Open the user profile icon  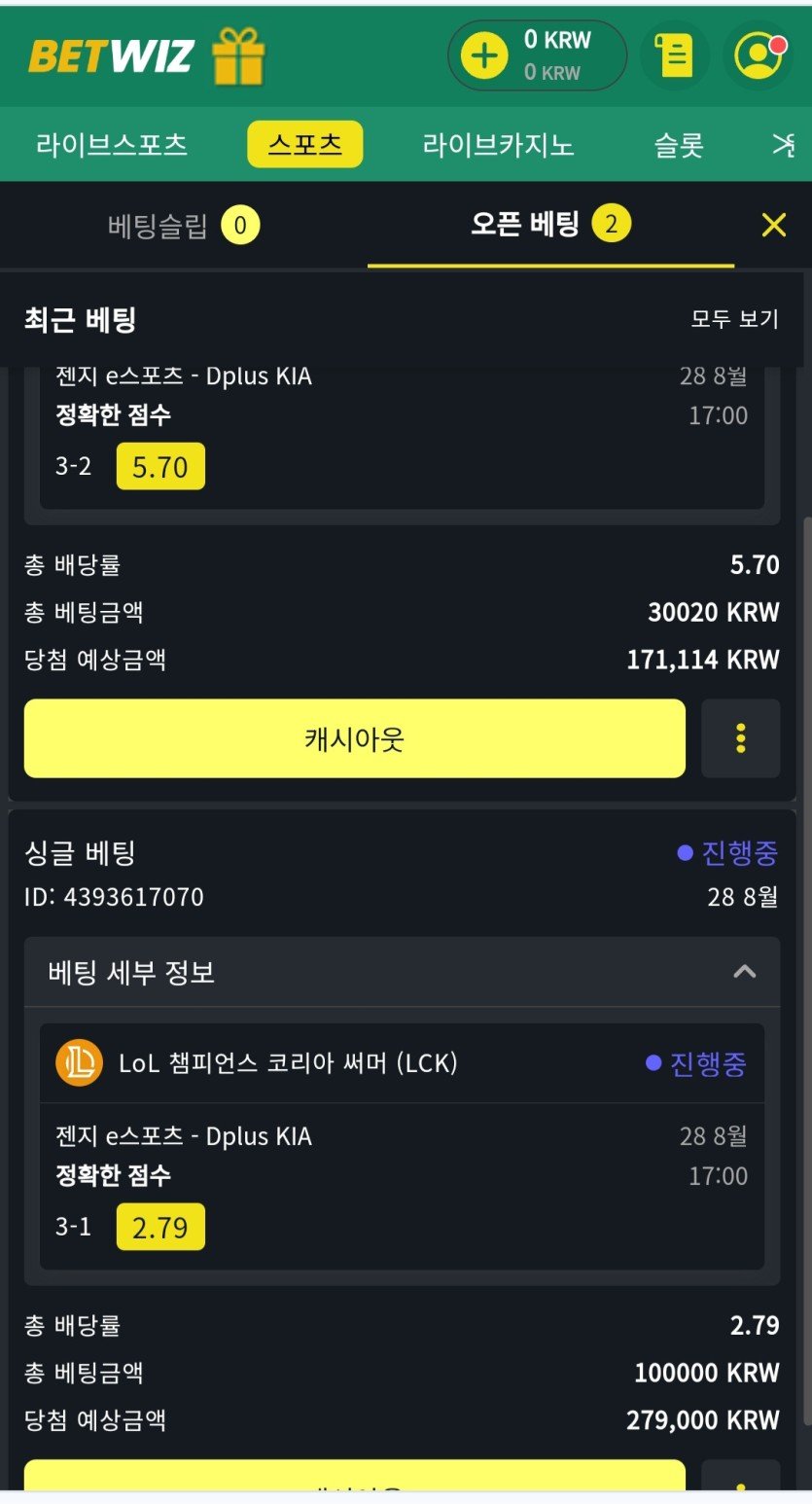point(759,55)
